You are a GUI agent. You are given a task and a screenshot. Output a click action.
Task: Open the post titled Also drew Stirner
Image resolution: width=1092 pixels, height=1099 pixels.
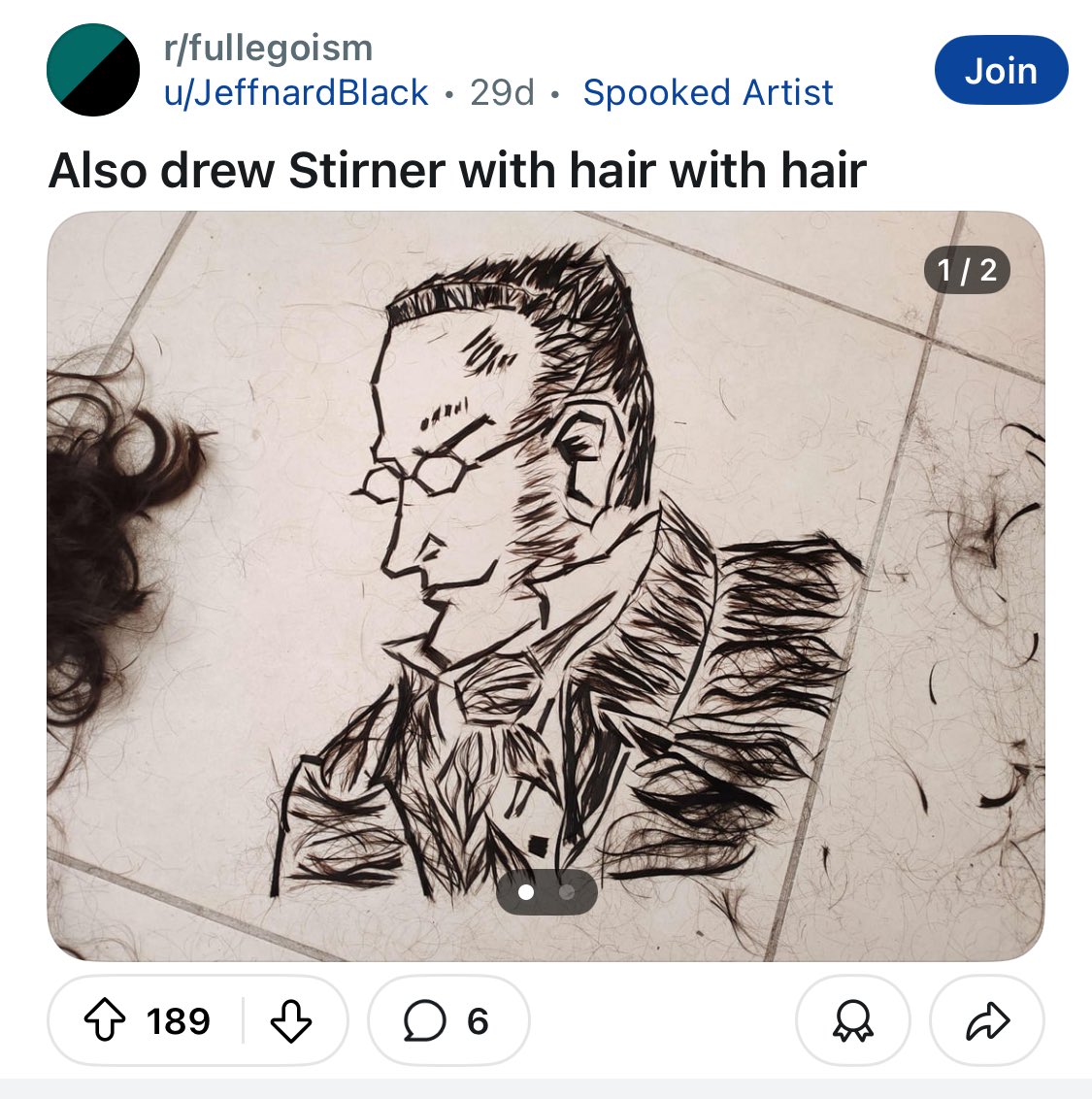[x=456, y=171]
